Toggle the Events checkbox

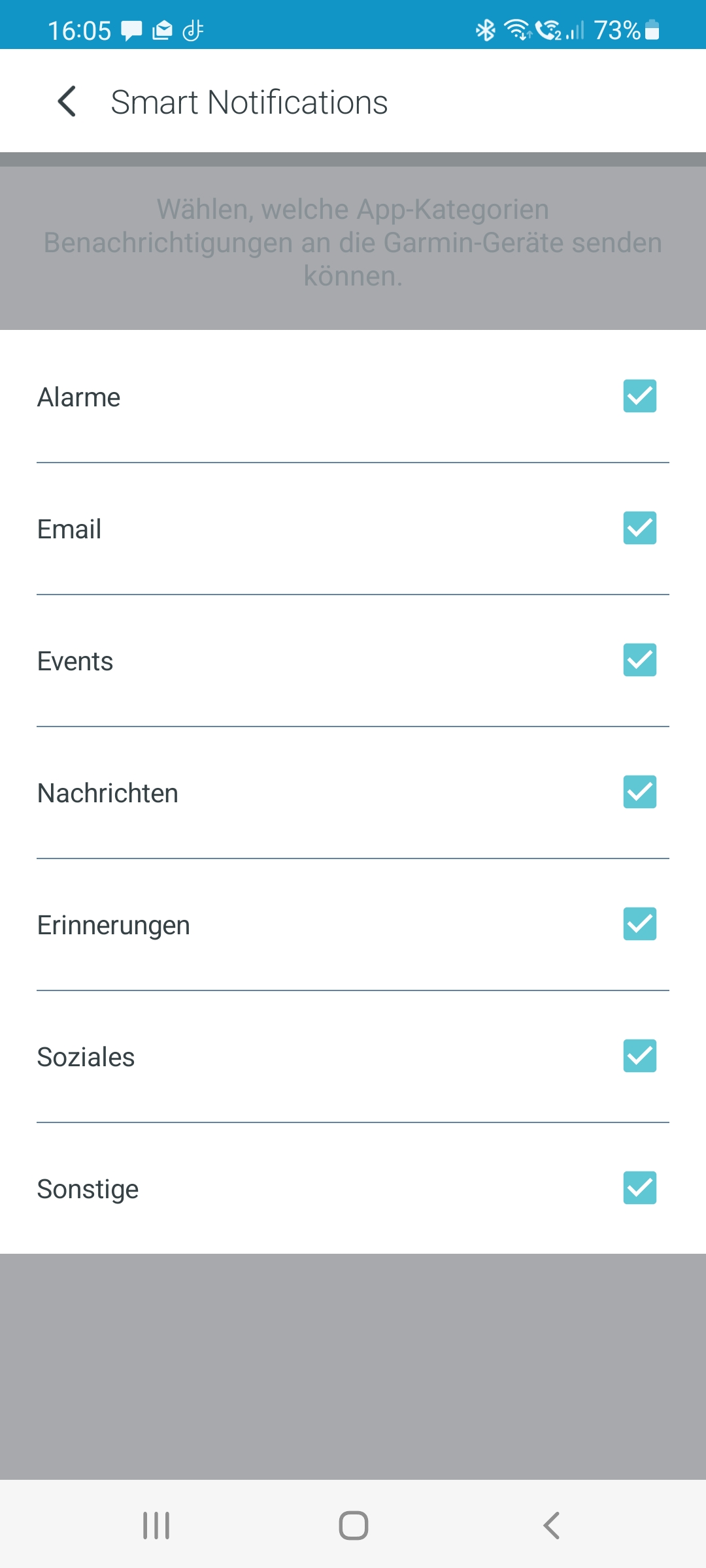639,660
